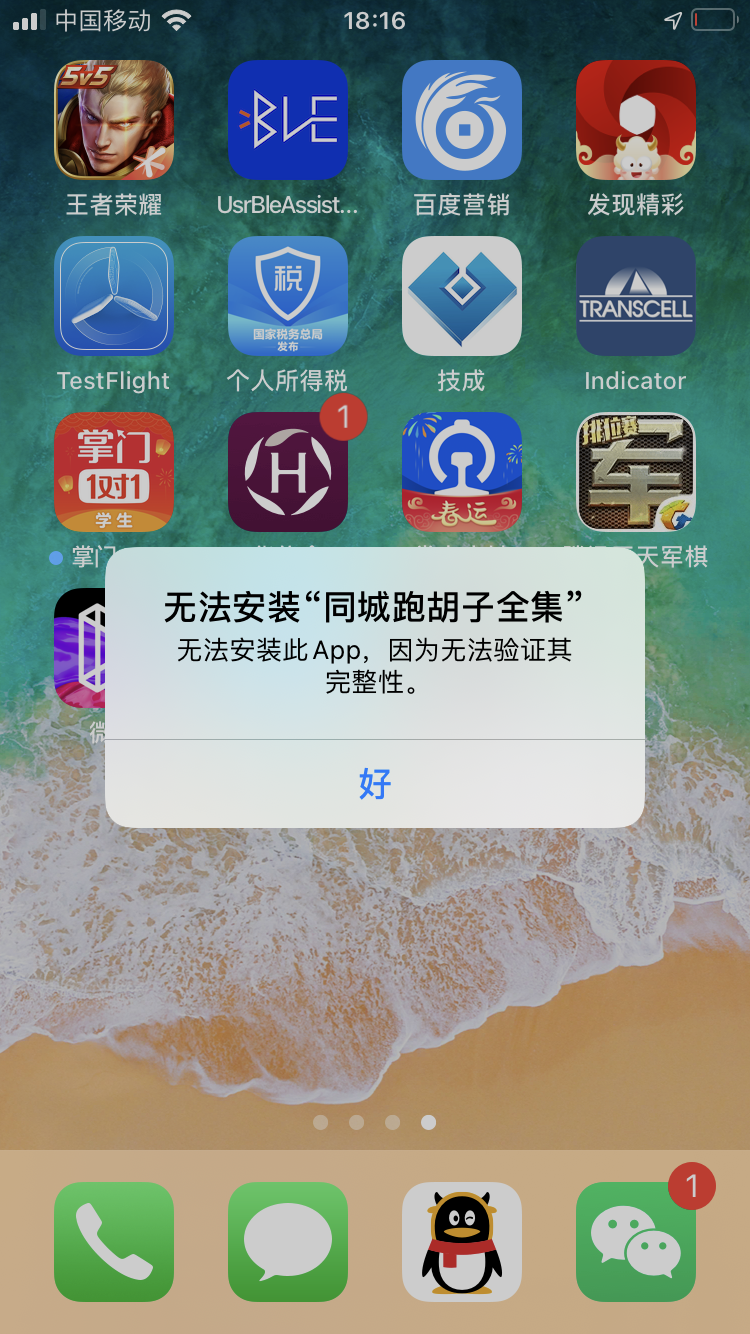Open the 12306 railway app
Image resolution: width=750 pixels, height=1334 pixels.
(462, 472)
